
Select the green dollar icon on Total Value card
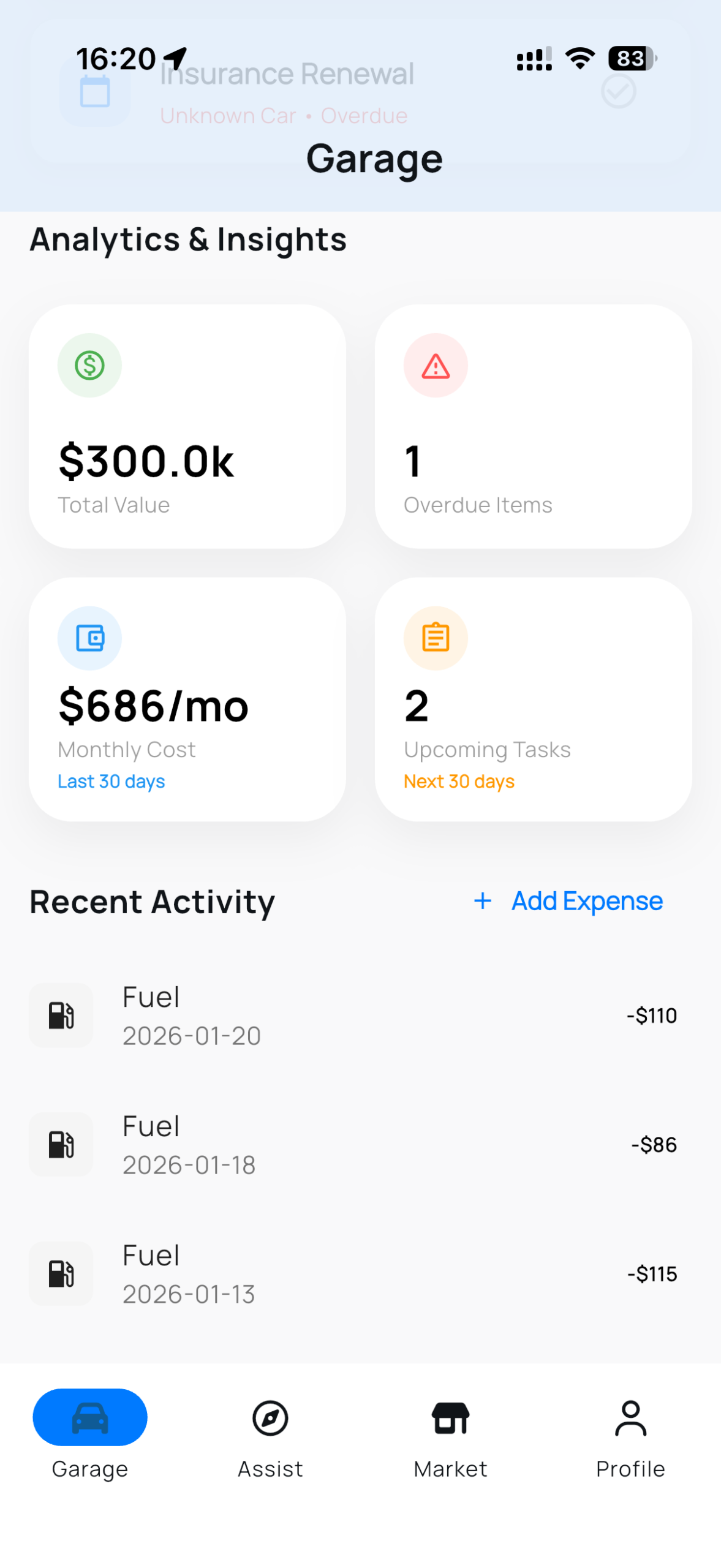pyautogui.click(x=89, y=366)
